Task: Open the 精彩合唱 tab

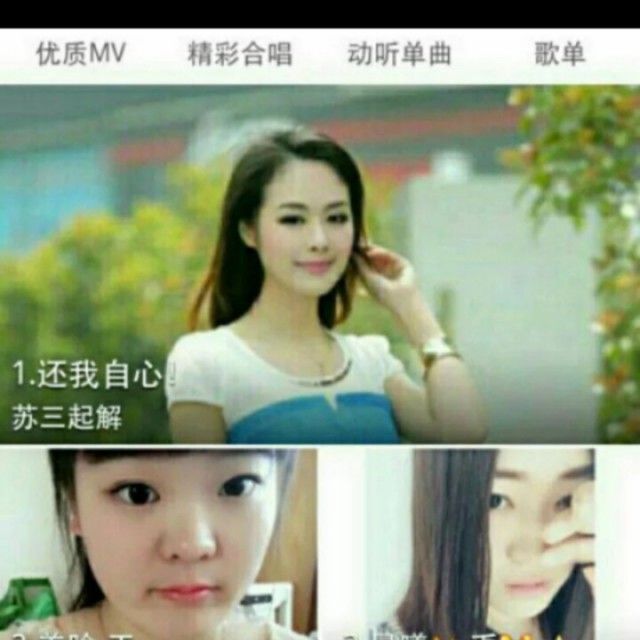Action: click(x=240, y=54)
